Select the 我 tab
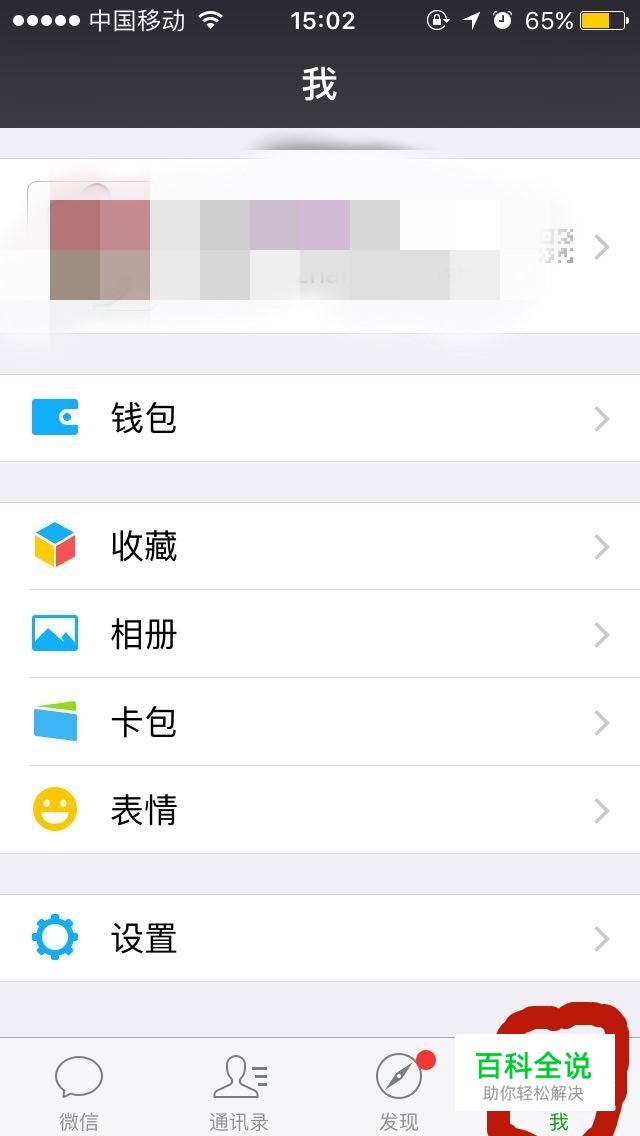Screen dimensions: 640x1136 point(559,1118)
